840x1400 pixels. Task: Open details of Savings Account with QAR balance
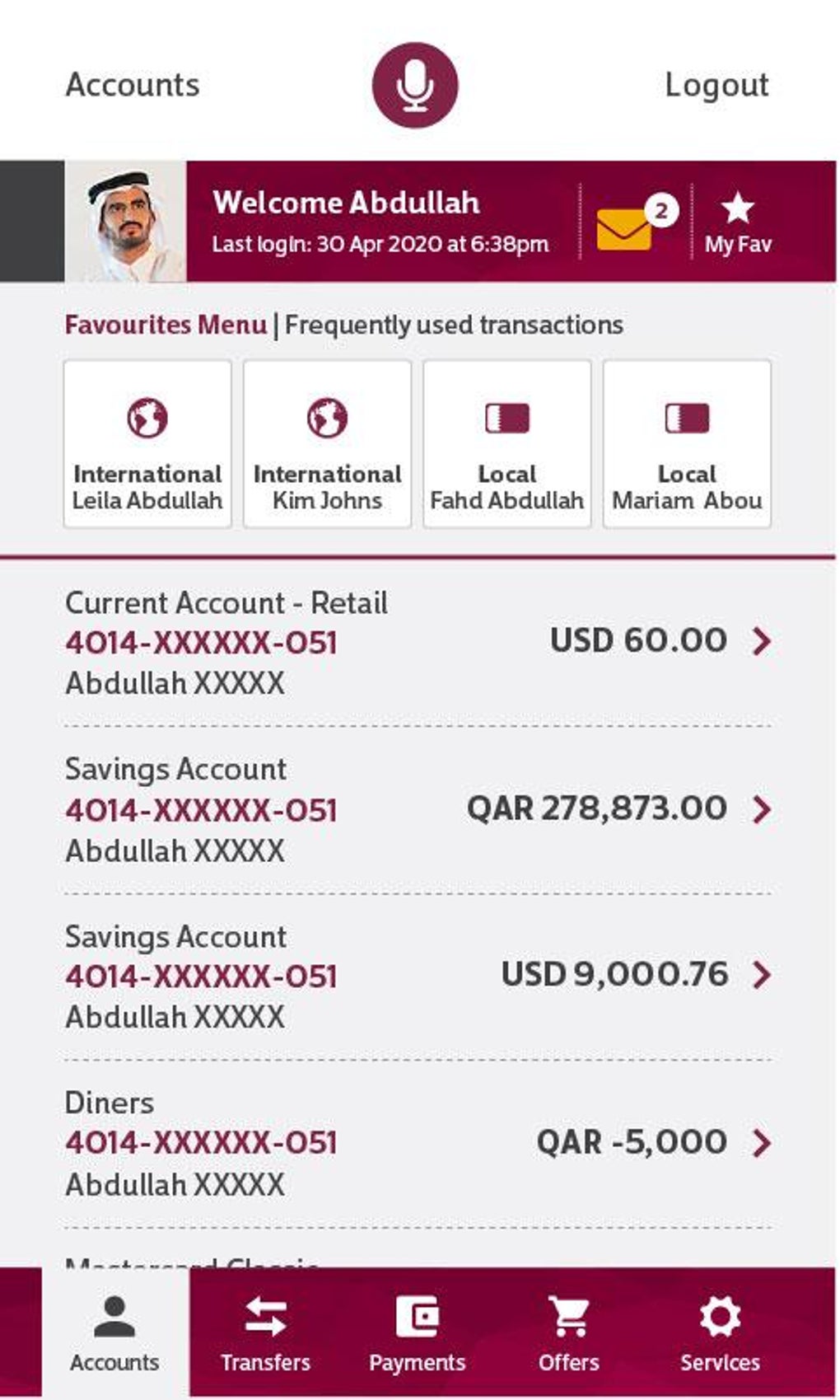pyautogui.click(x=762, y=808)
